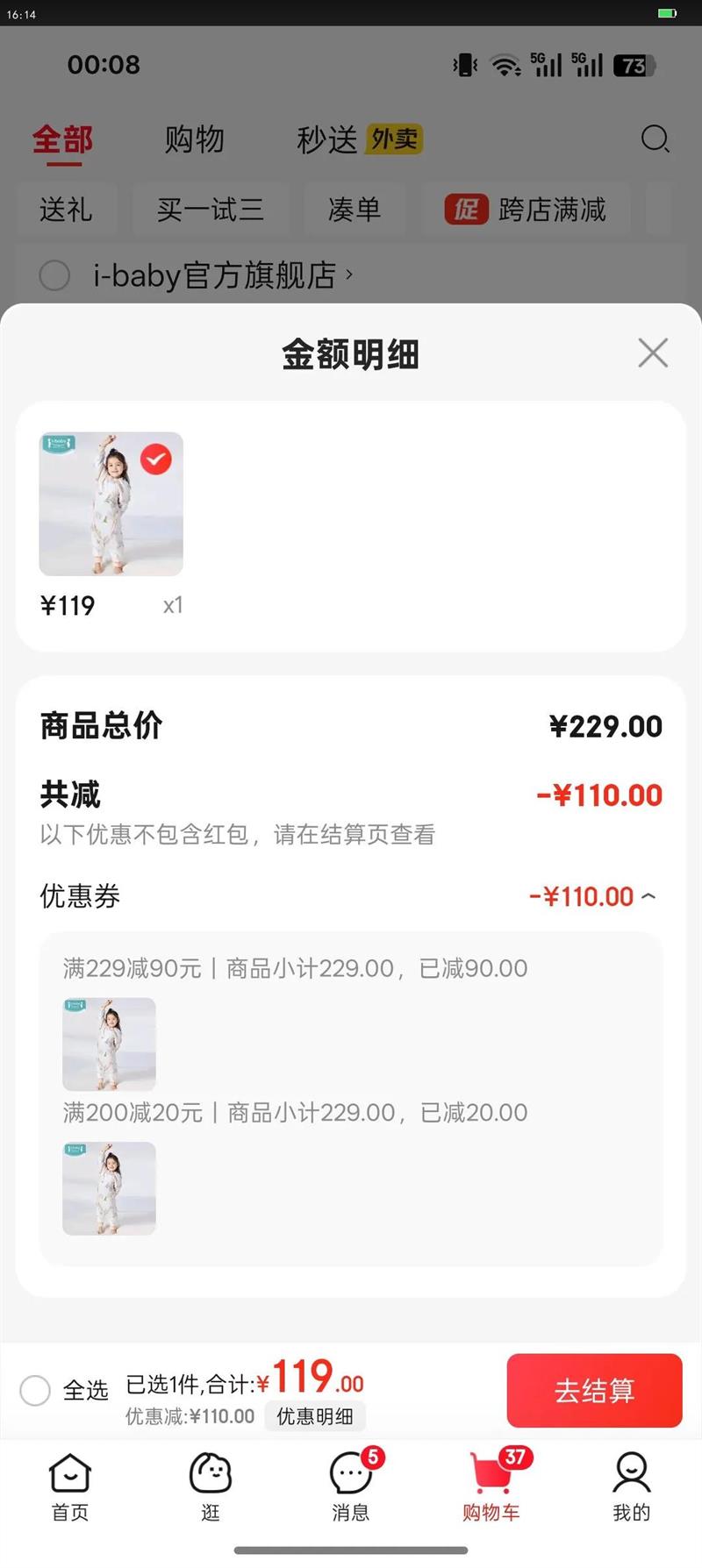Select the 跨店满减 filter chip

click(x=526, y=210)
